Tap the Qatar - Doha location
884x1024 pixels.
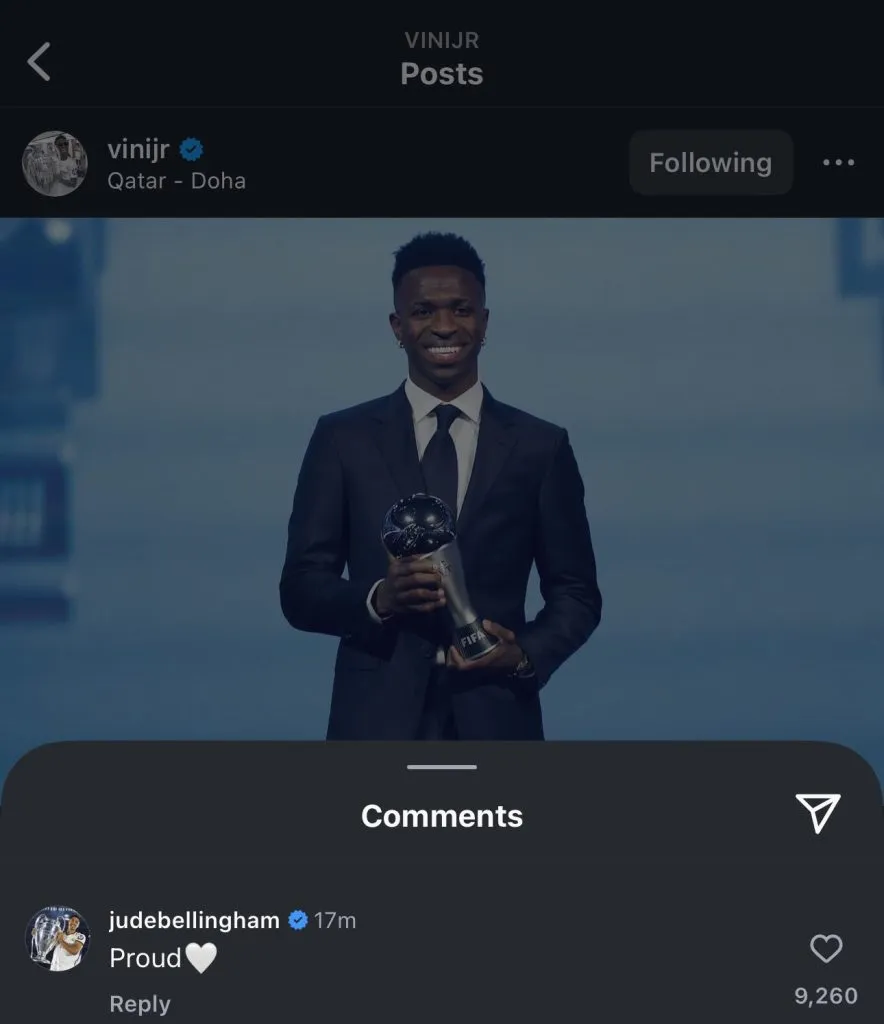pos(176,181)
